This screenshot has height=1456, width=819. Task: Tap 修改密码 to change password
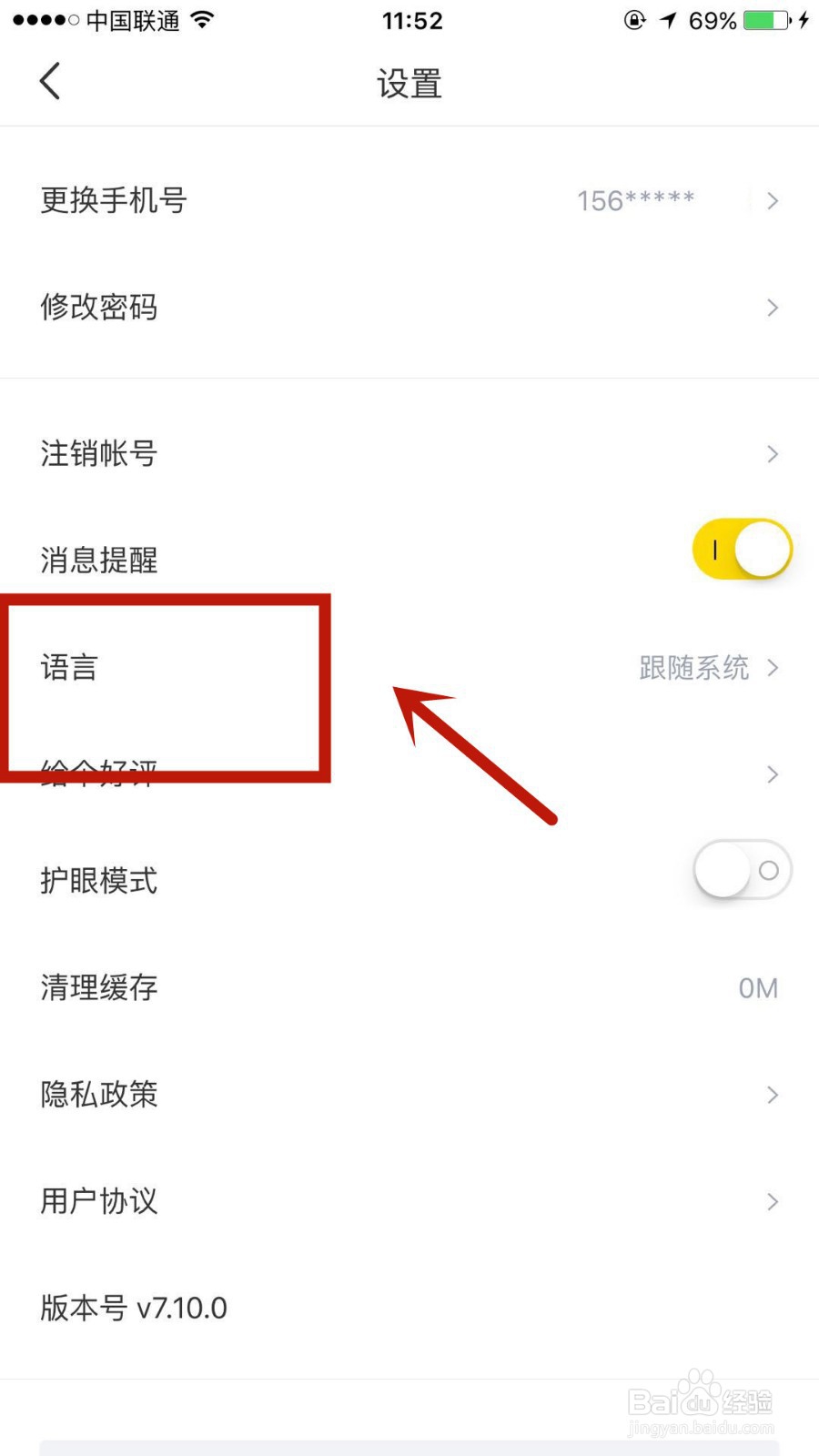(98, 307)
